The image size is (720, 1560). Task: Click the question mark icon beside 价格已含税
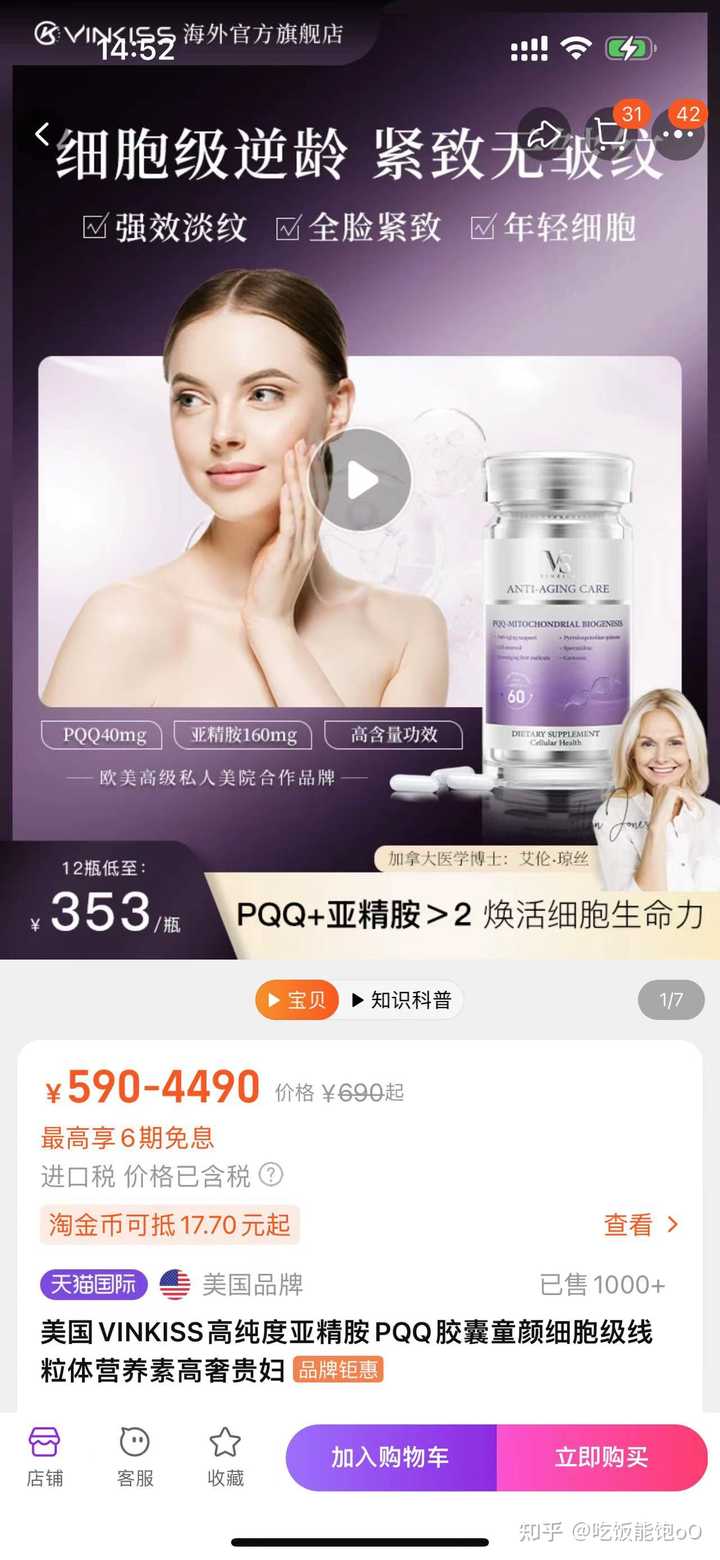pyautogui.click(x=271, y=1176)
